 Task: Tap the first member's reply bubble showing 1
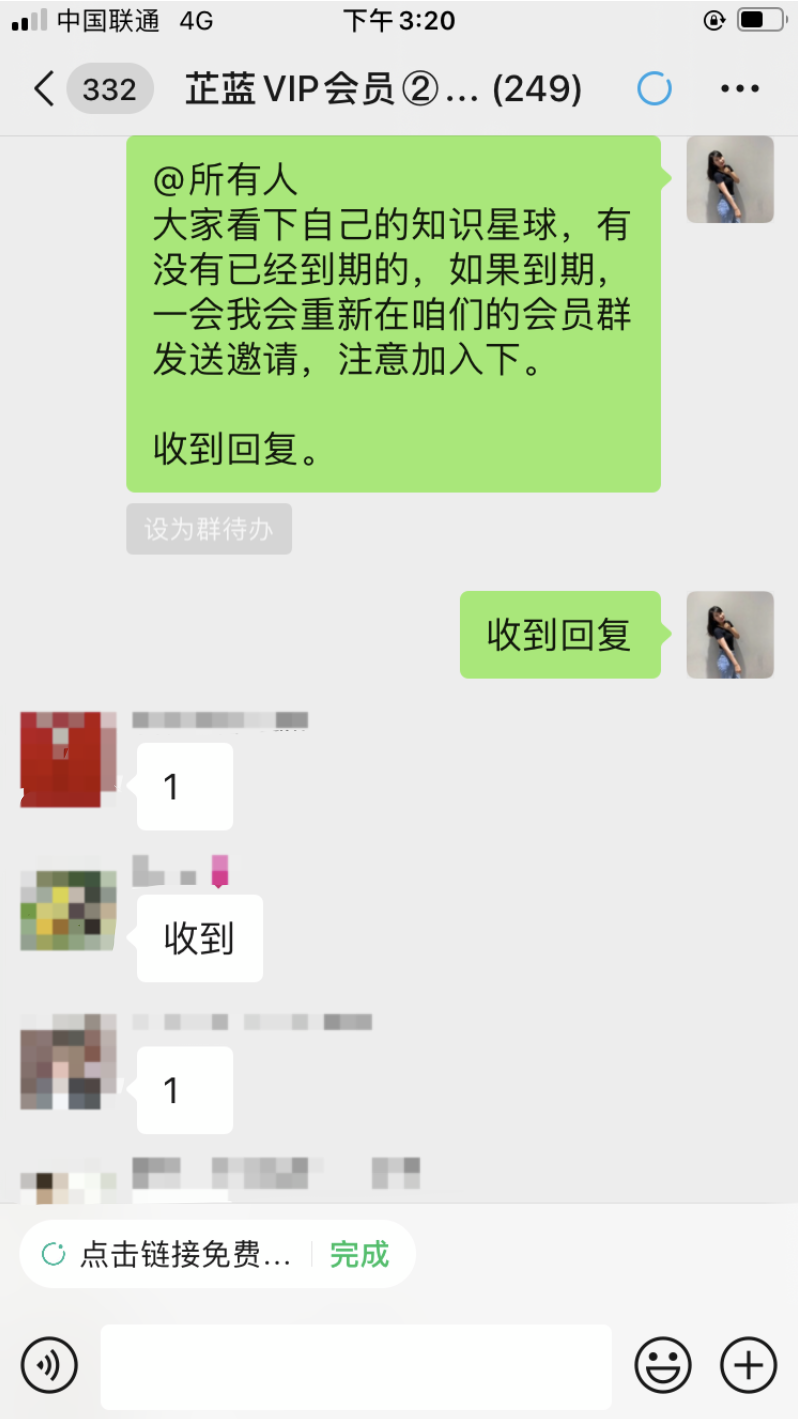pyautogui.click(x=184, y=786)
